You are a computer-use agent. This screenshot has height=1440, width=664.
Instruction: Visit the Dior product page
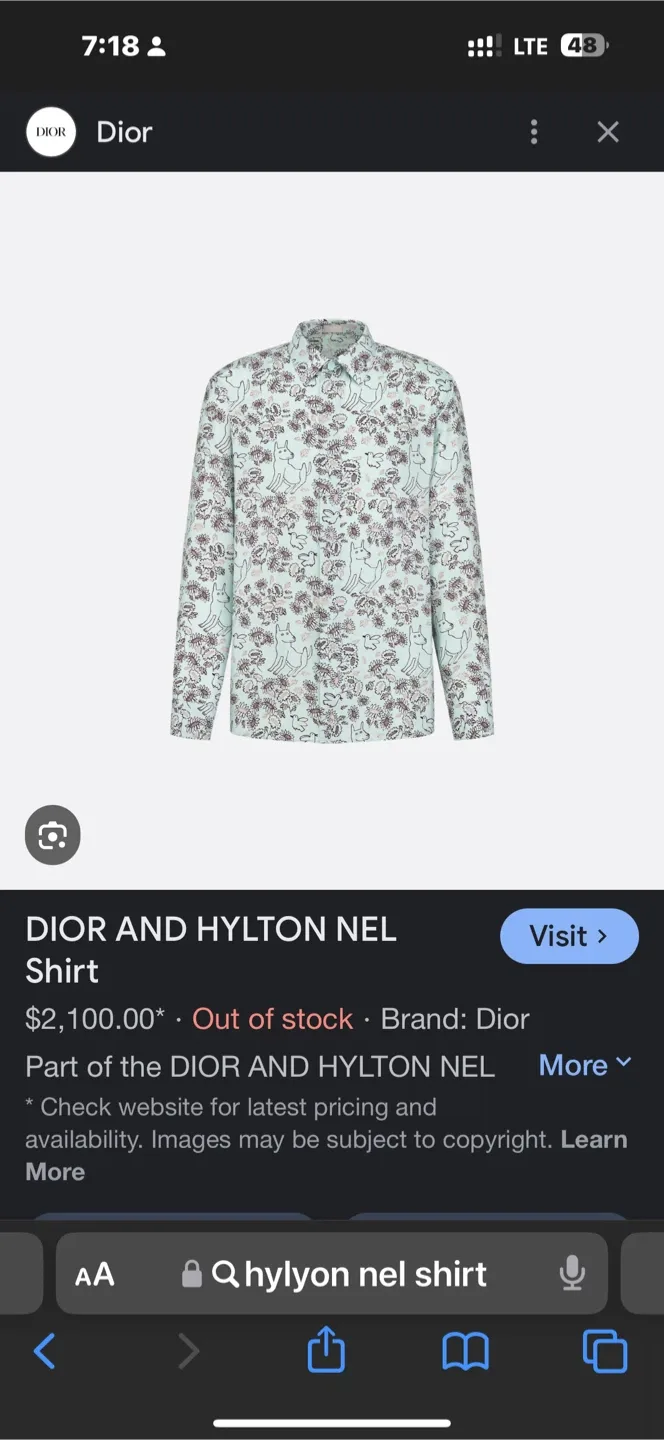pyautogui.click(x=568, y=936)
